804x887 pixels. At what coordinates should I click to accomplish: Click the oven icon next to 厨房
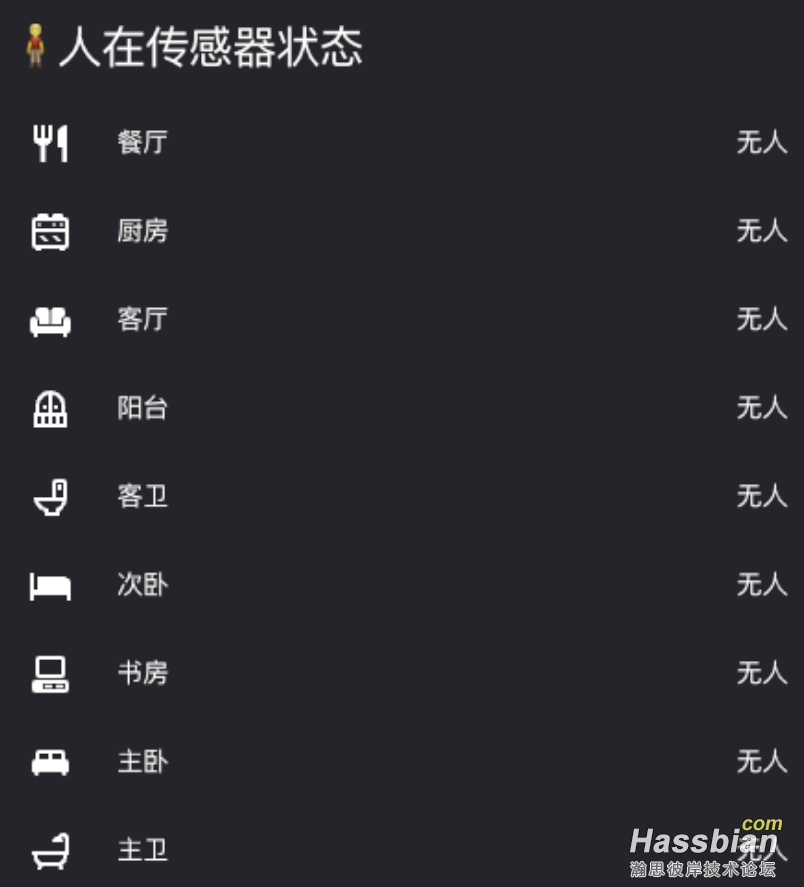pyautogui.click(x=50, y=231)
